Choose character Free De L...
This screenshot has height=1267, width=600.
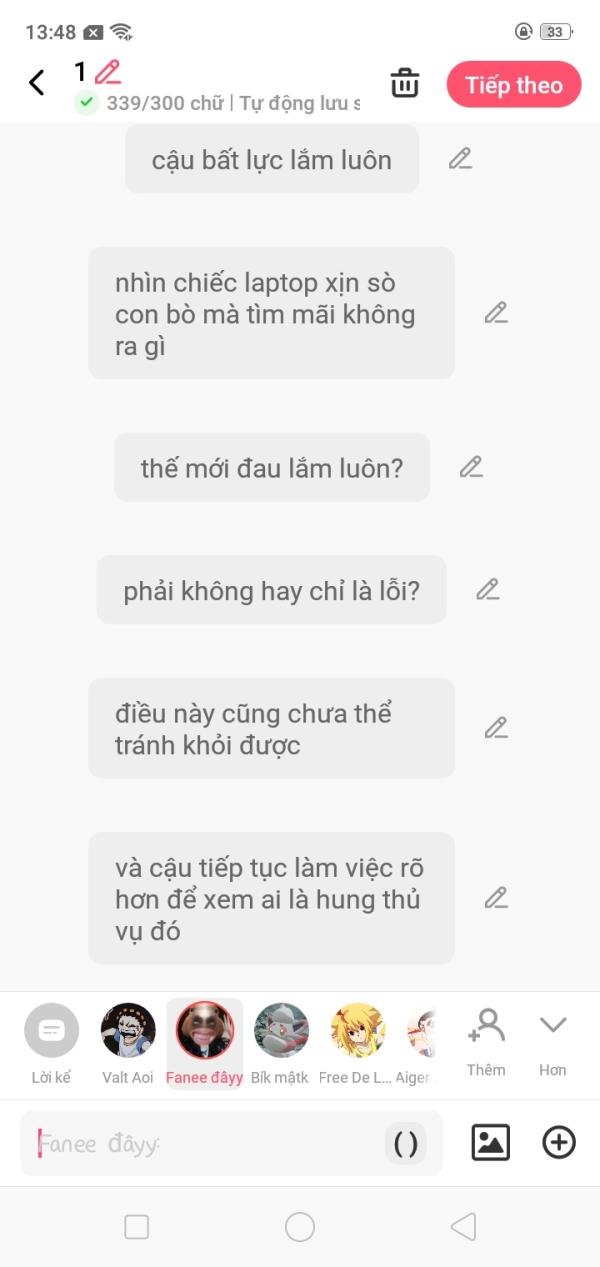357,1044
